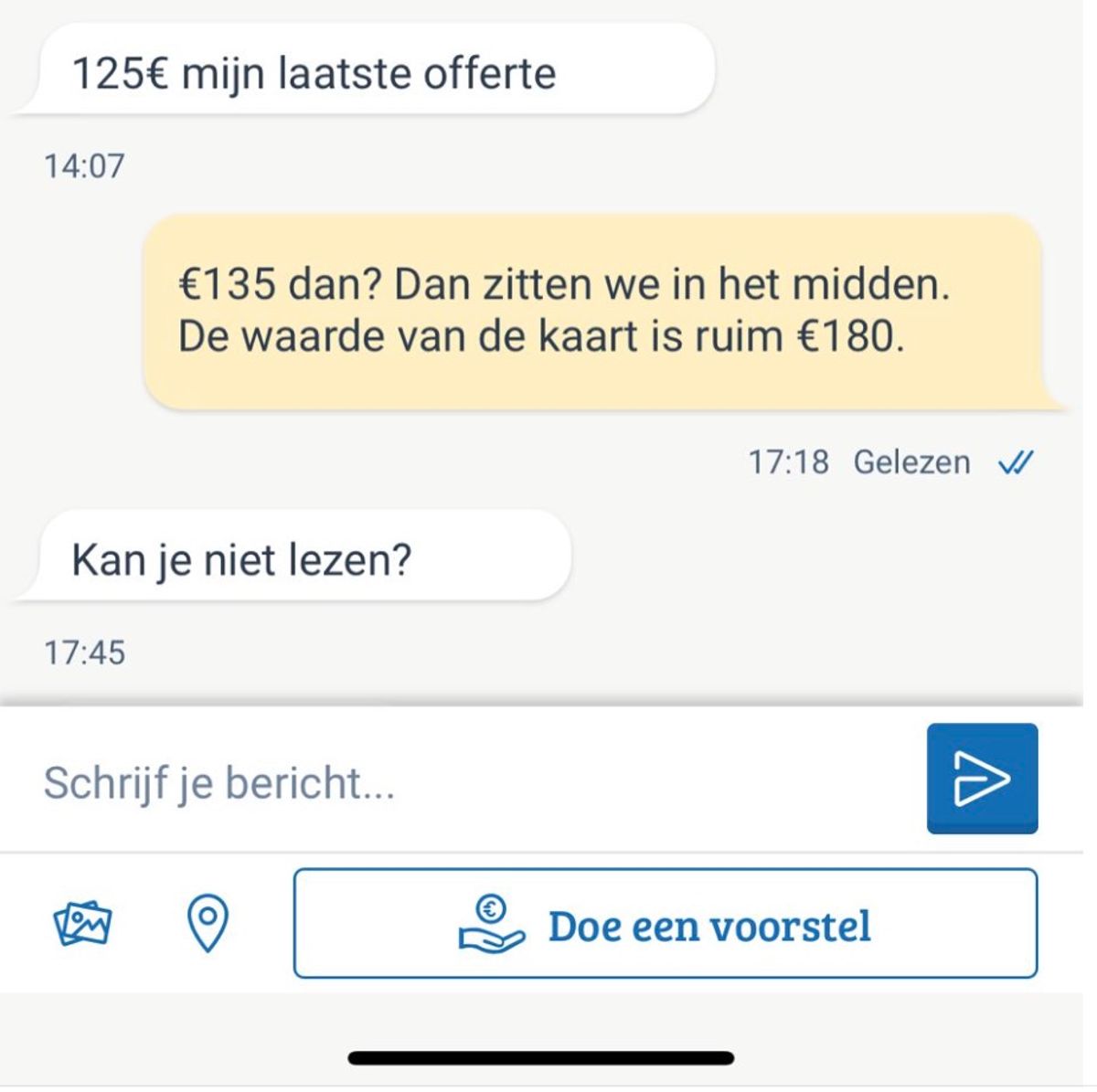
Task: Tap the 'Schrijf je bericht...' text field
Action: (457, 783)
